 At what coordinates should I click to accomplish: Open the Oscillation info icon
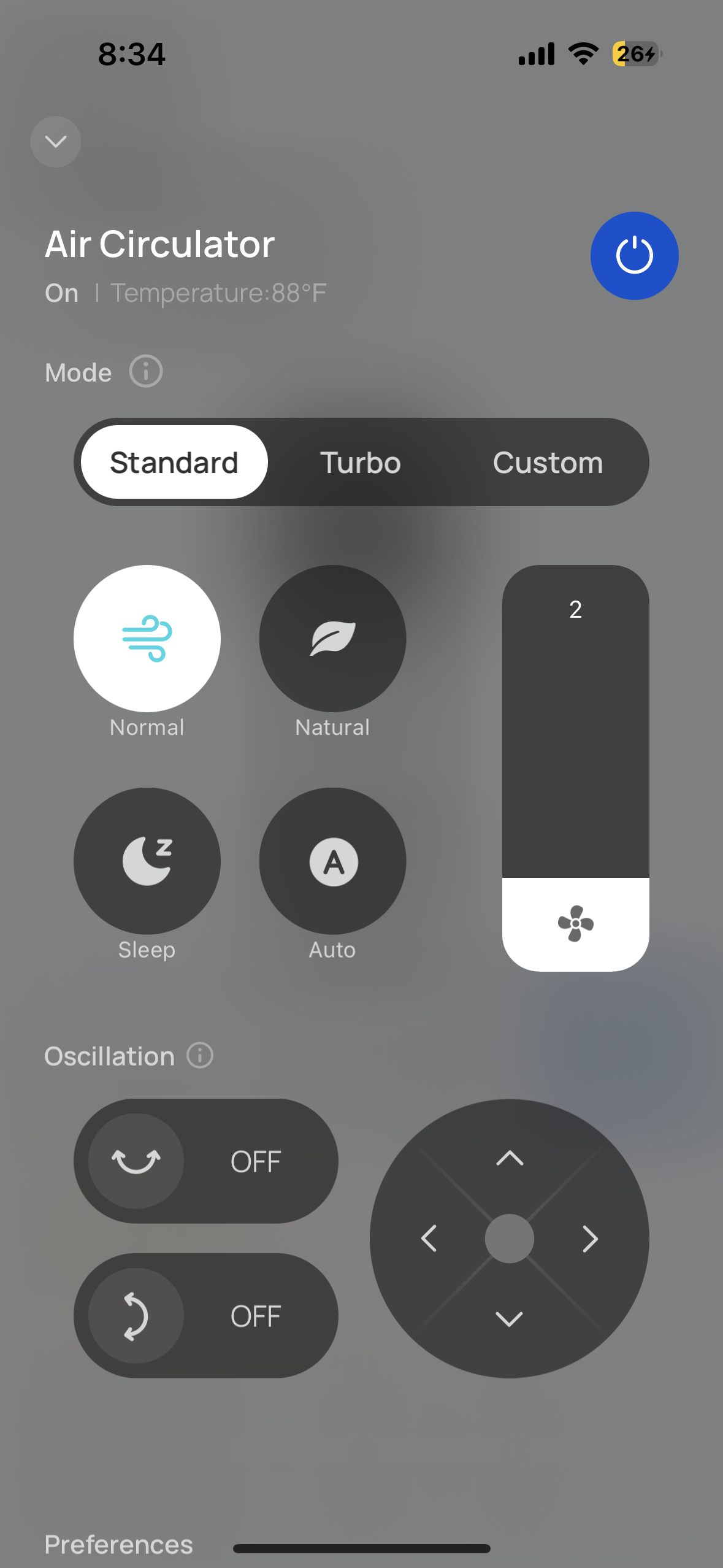(x=200, y=1056)
